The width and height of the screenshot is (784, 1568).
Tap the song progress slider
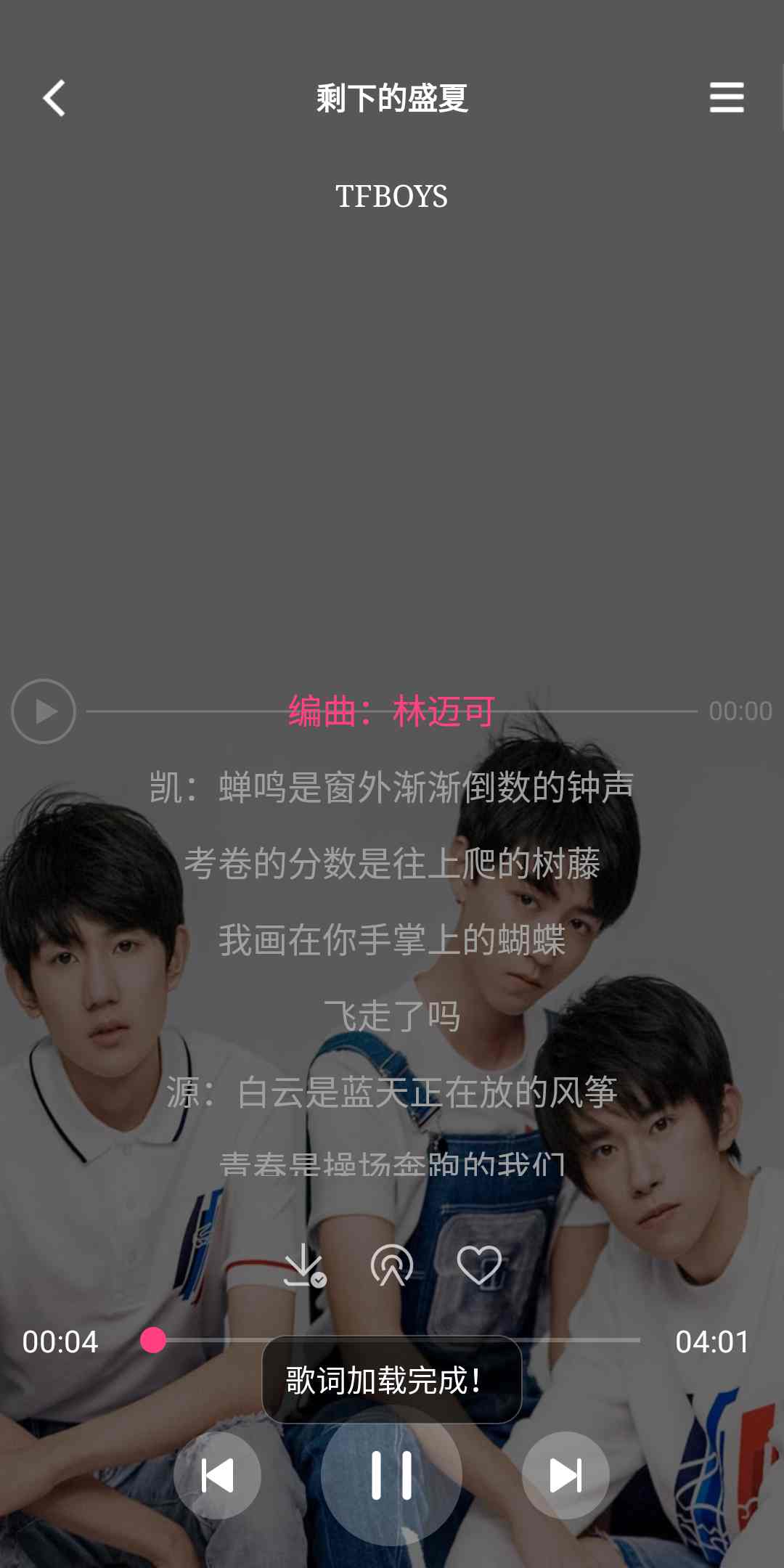[x=396, y=1340]
